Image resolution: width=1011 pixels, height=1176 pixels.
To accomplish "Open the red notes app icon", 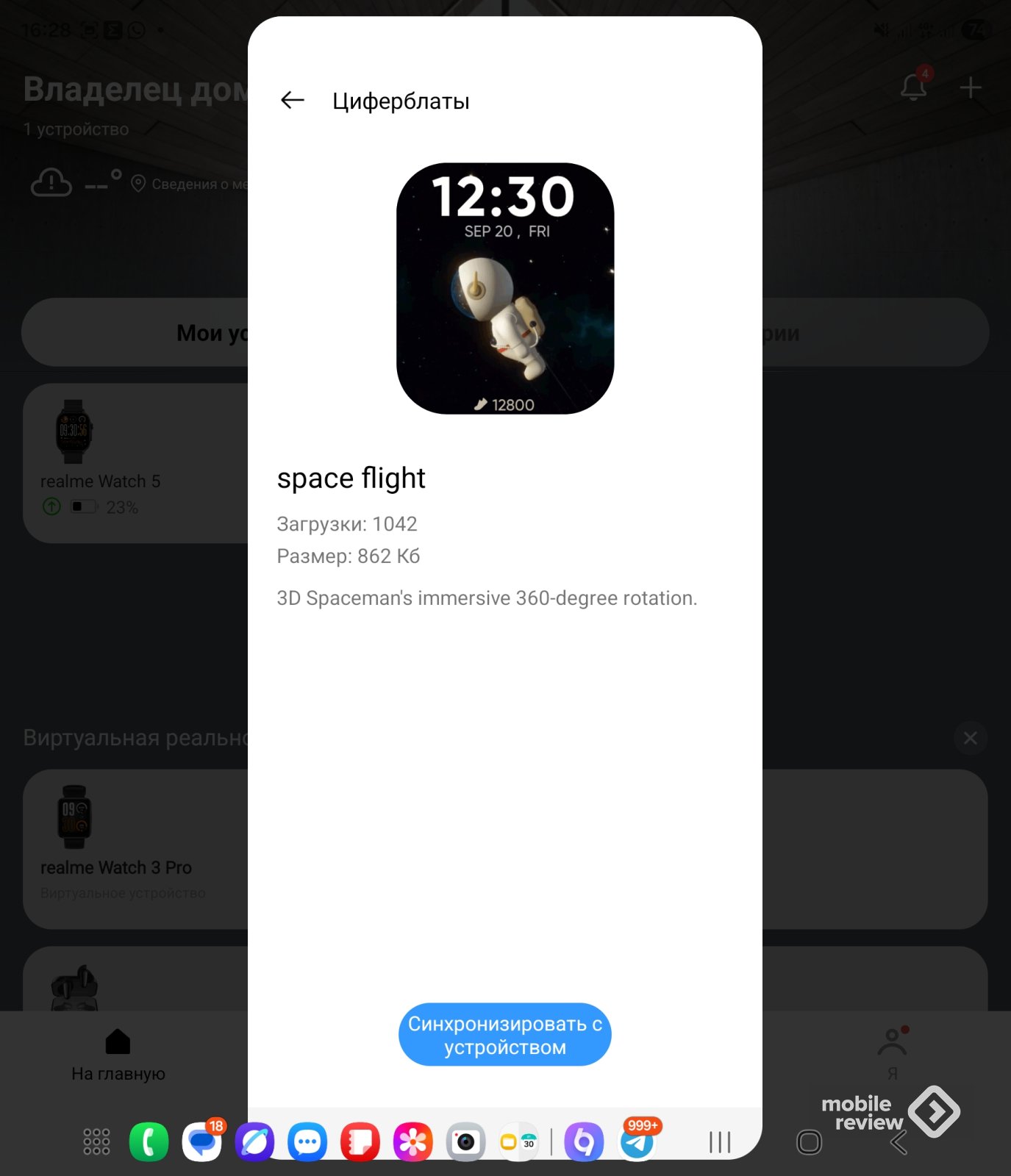I will click(360, 1142).
